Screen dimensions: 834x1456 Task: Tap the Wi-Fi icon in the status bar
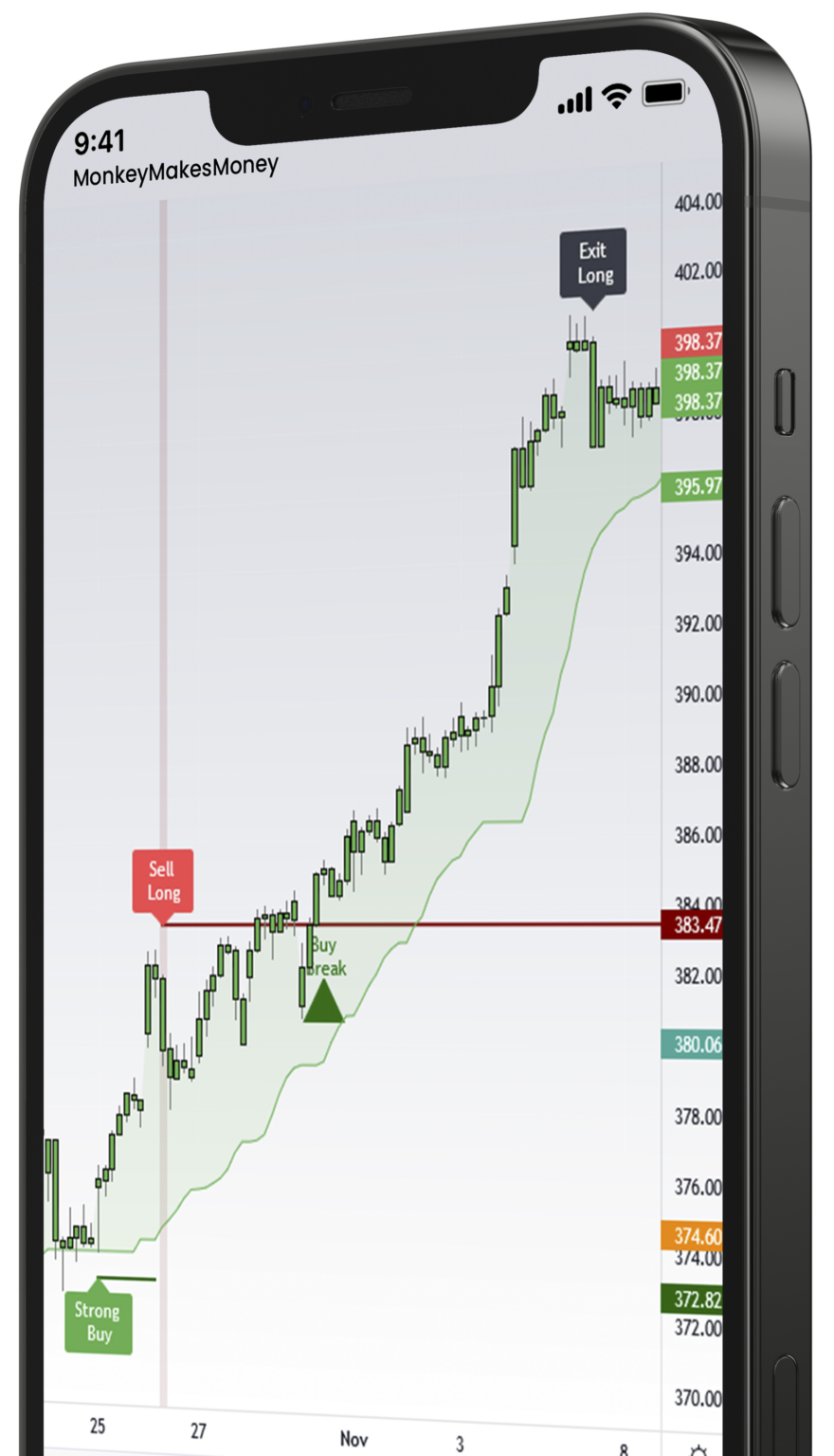pos(617,95)
